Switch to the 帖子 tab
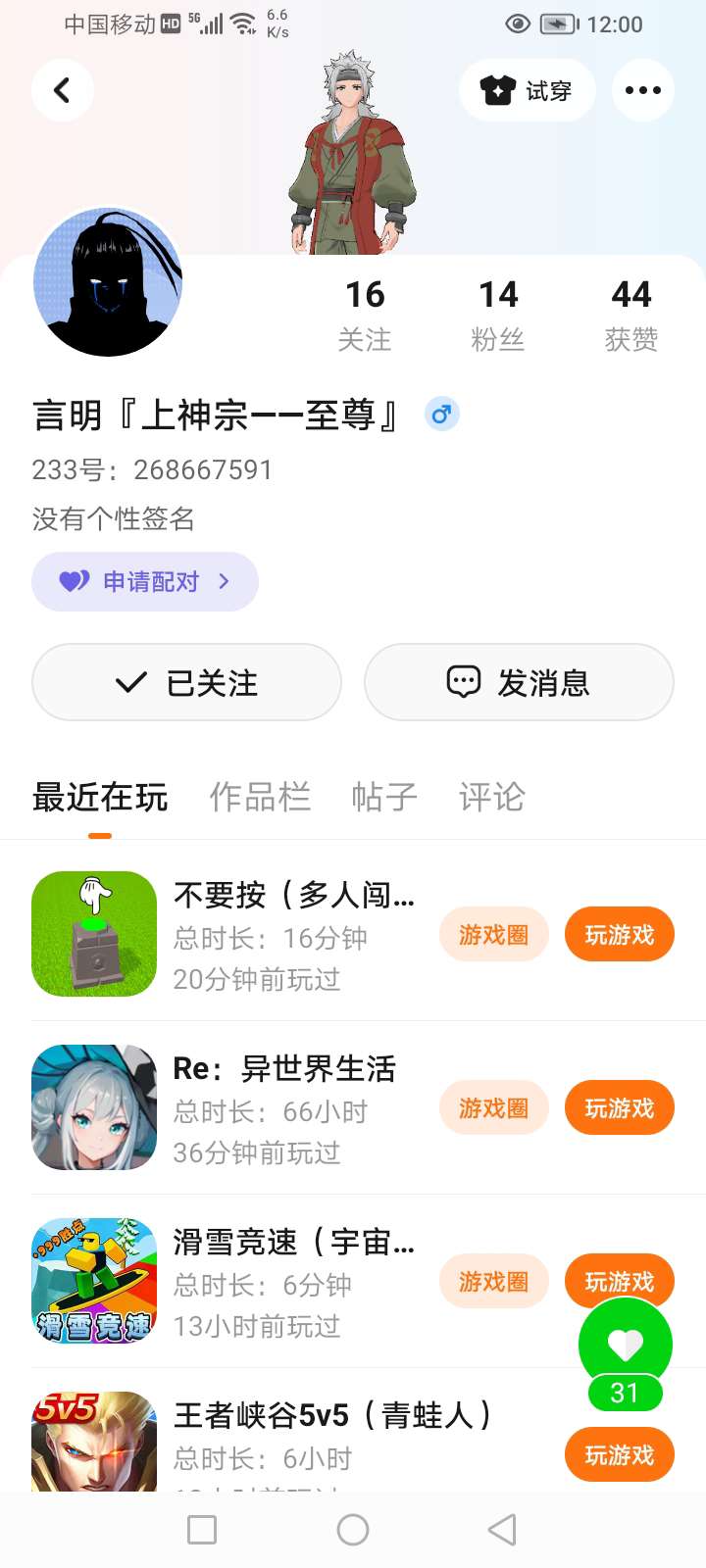The image size is (706, 1568). 384,797
